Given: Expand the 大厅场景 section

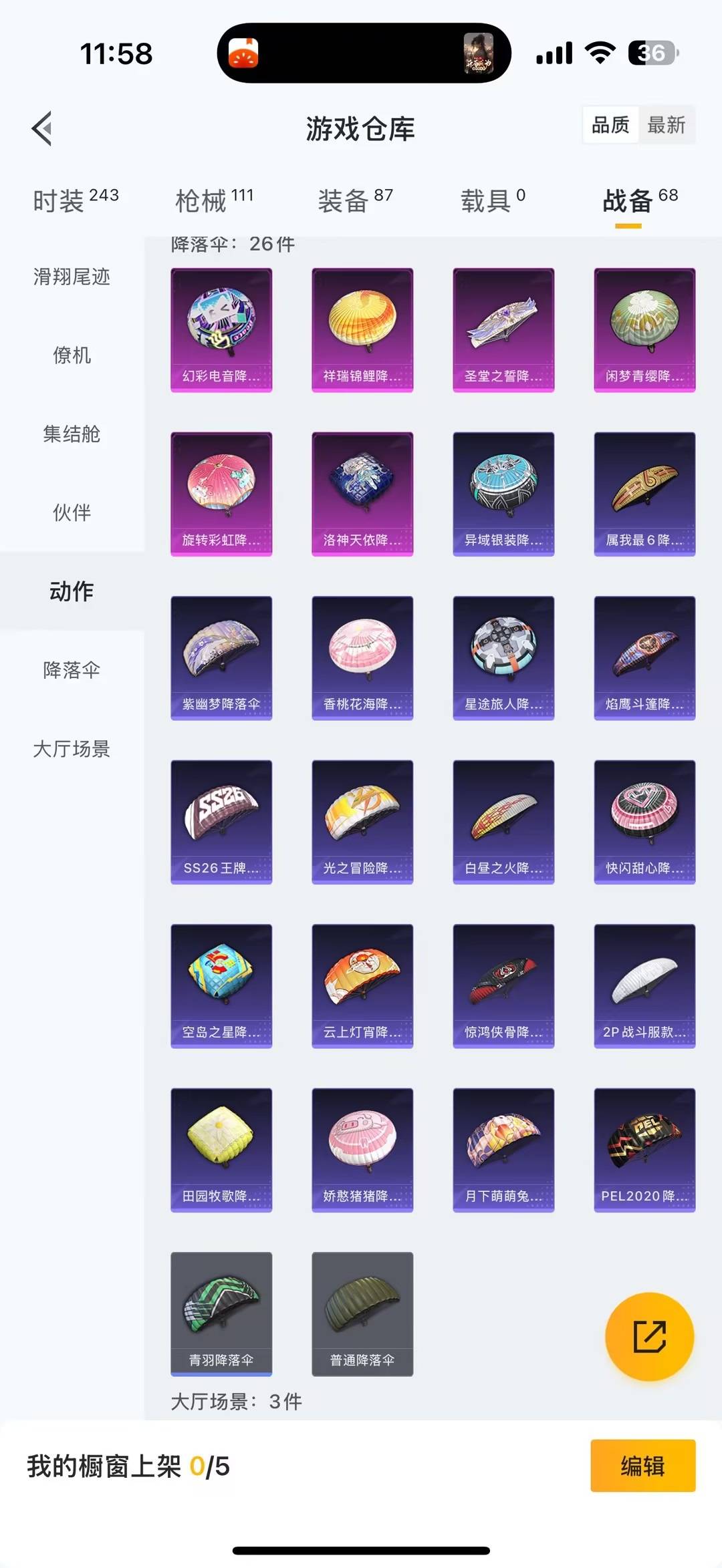Looking at the screenshot, I should pyautogui.click(x=70, y=750).
